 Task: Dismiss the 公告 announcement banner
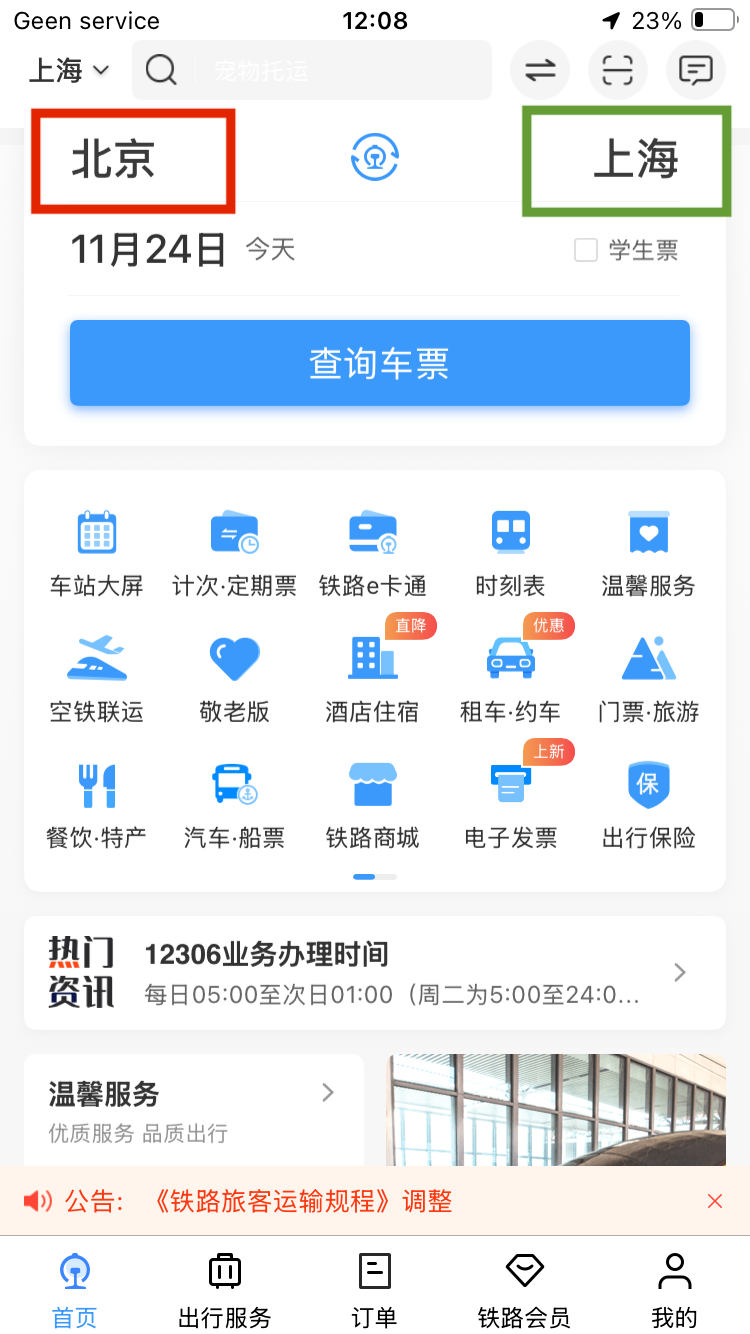pyautogui.click(x=714, y=1201)
